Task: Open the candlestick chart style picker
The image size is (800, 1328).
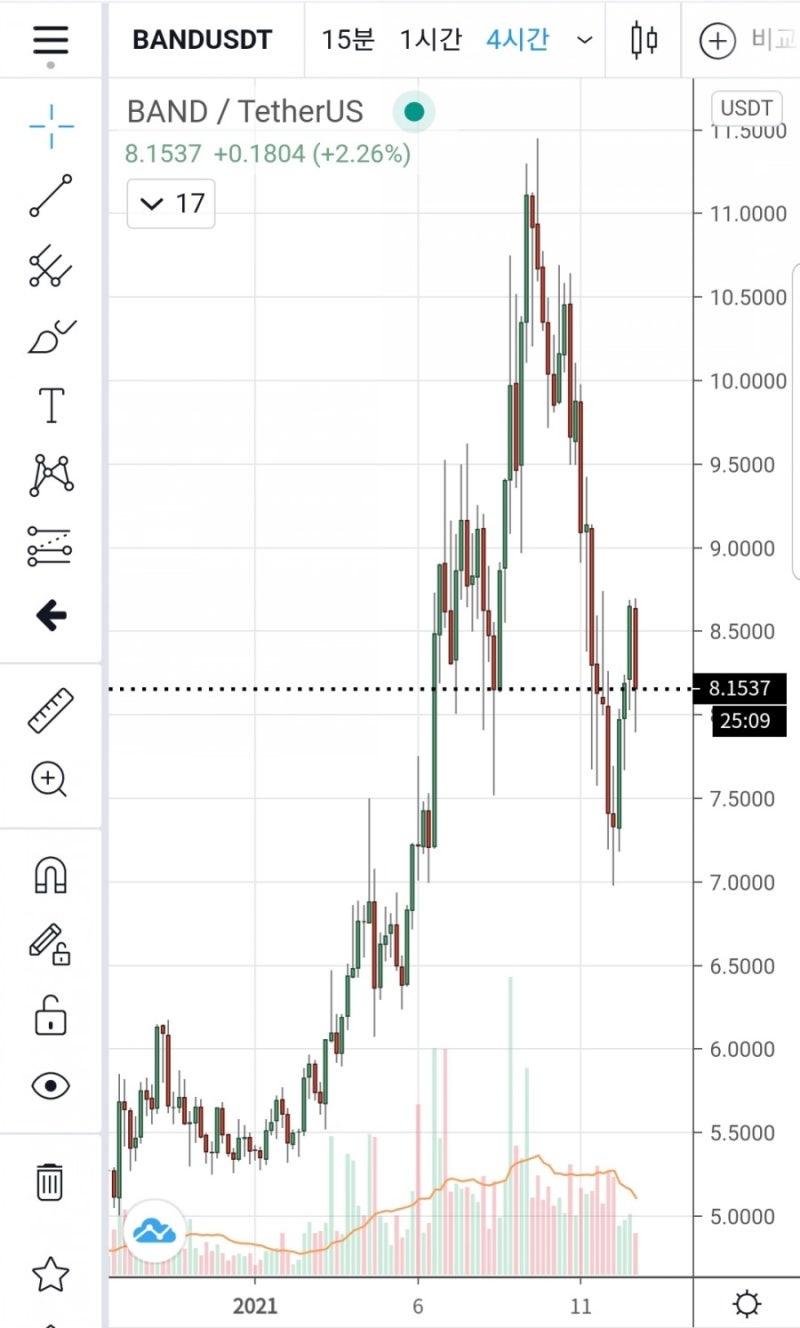Action: tap(644, 40)
